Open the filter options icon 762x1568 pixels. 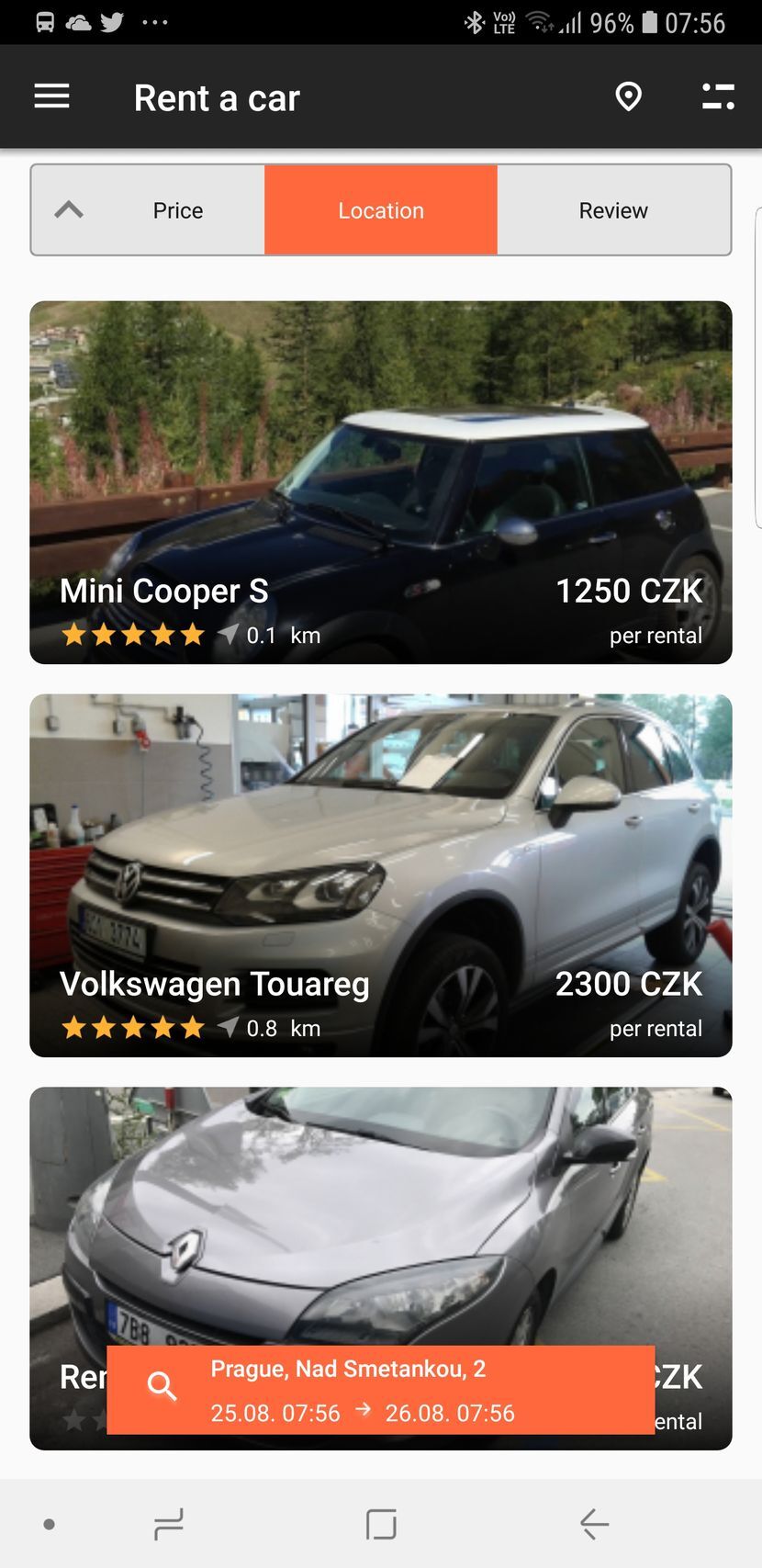pos(718,96)
